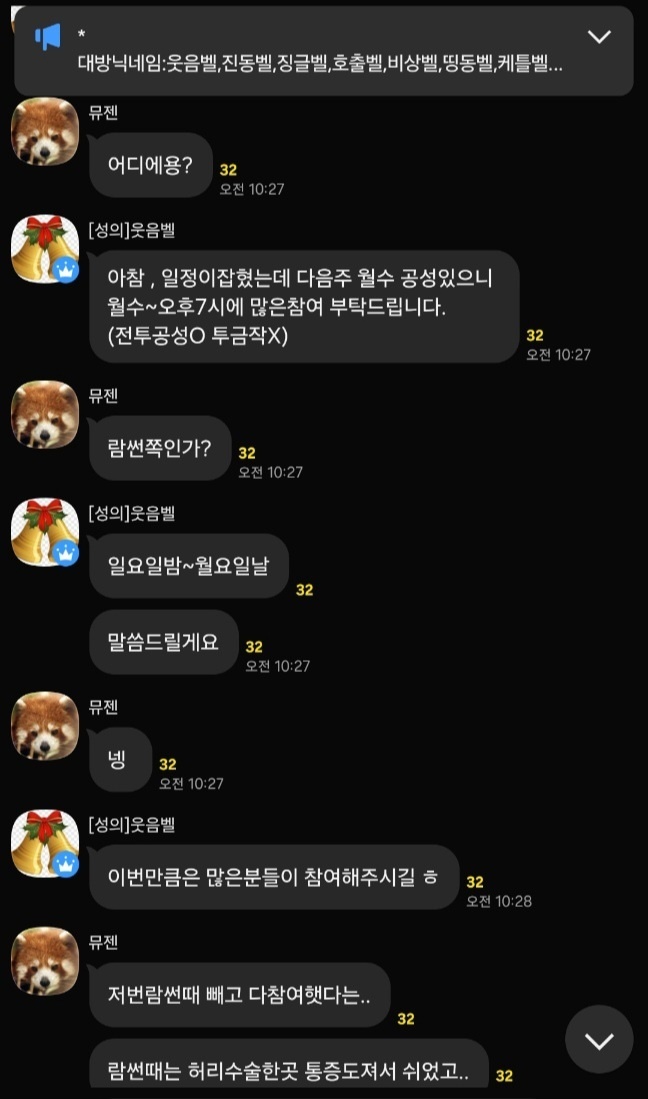View 뮤젠's profile next to '넹'
Image resolution: width=648 pixels, height=1099 pixels.
click(44, 725)
